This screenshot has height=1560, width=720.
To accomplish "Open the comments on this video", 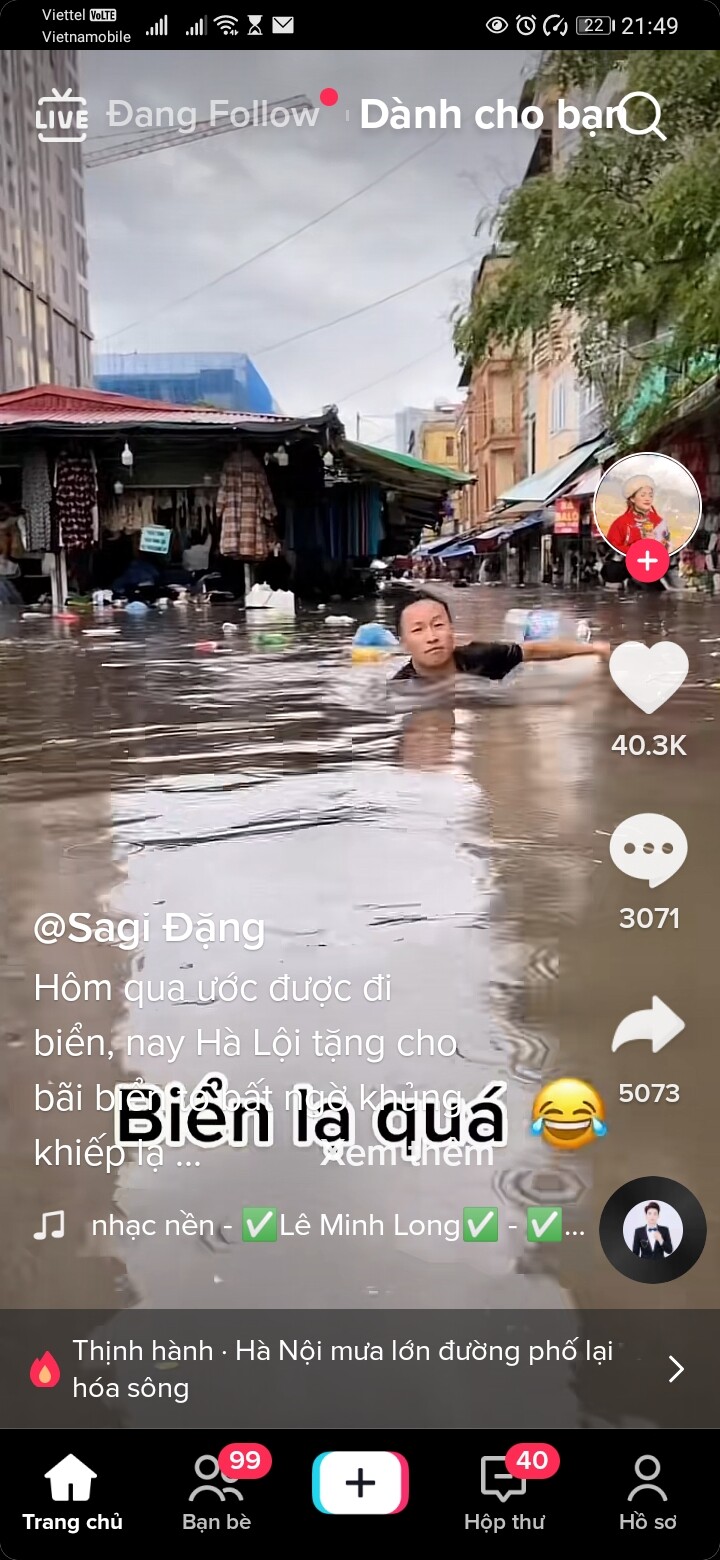I will [x=648, y=850].
